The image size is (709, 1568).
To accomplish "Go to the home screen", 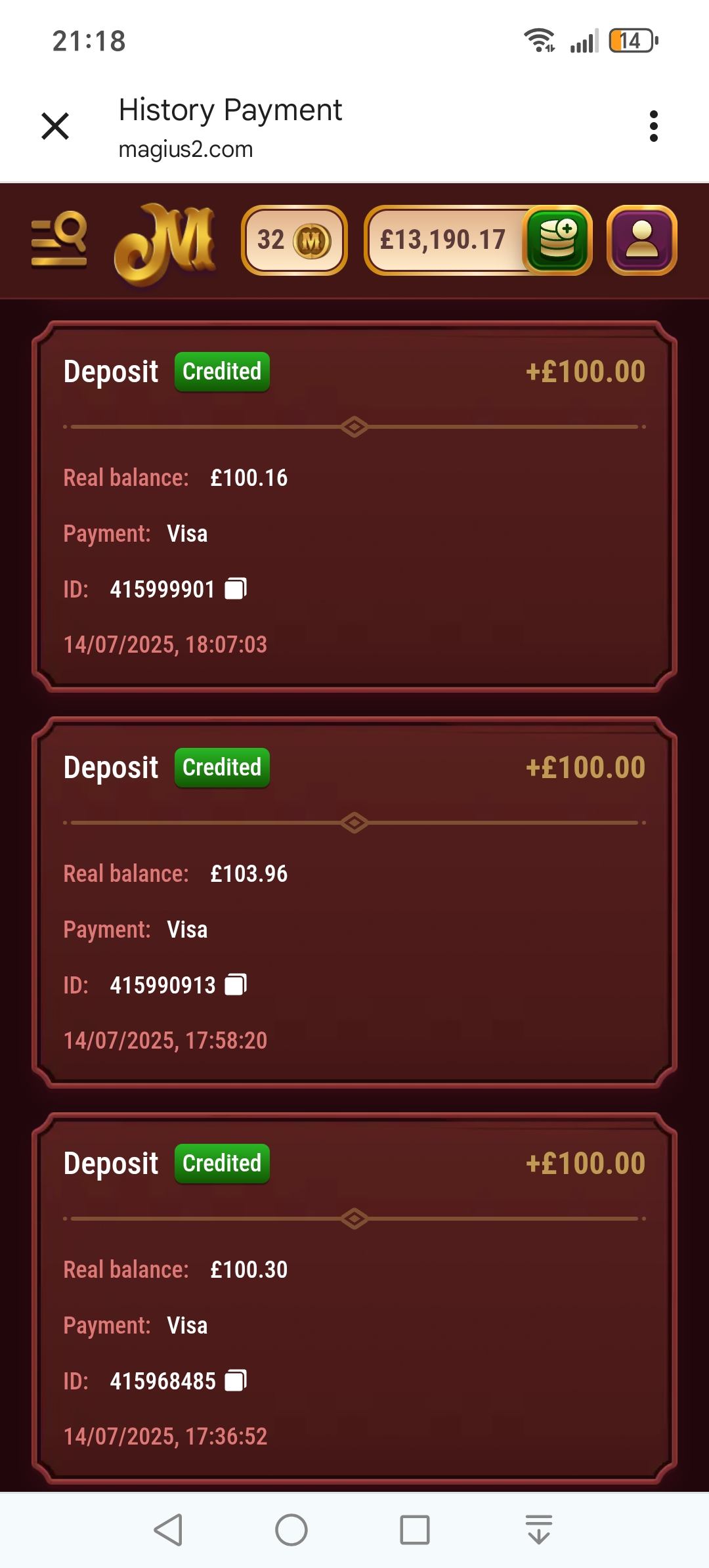I will [291, 1530].
